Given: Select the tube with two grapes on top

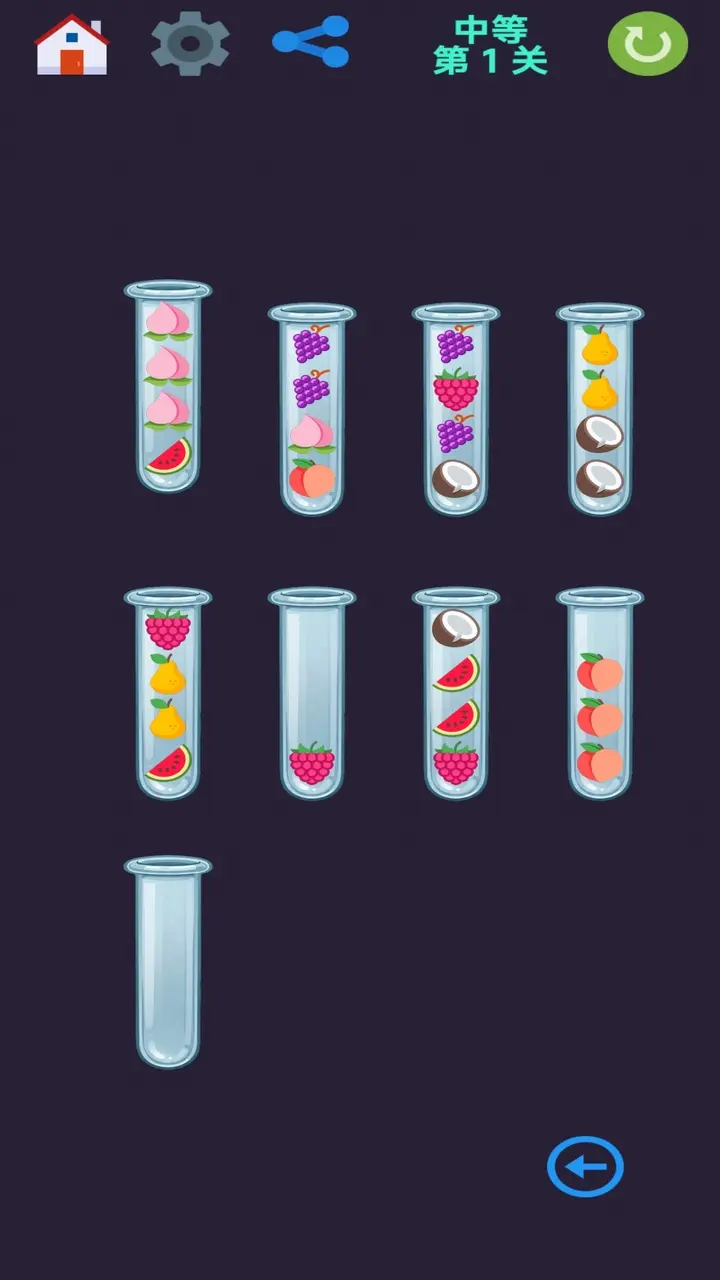Looking at the screenshot, I should coord(312,411).
